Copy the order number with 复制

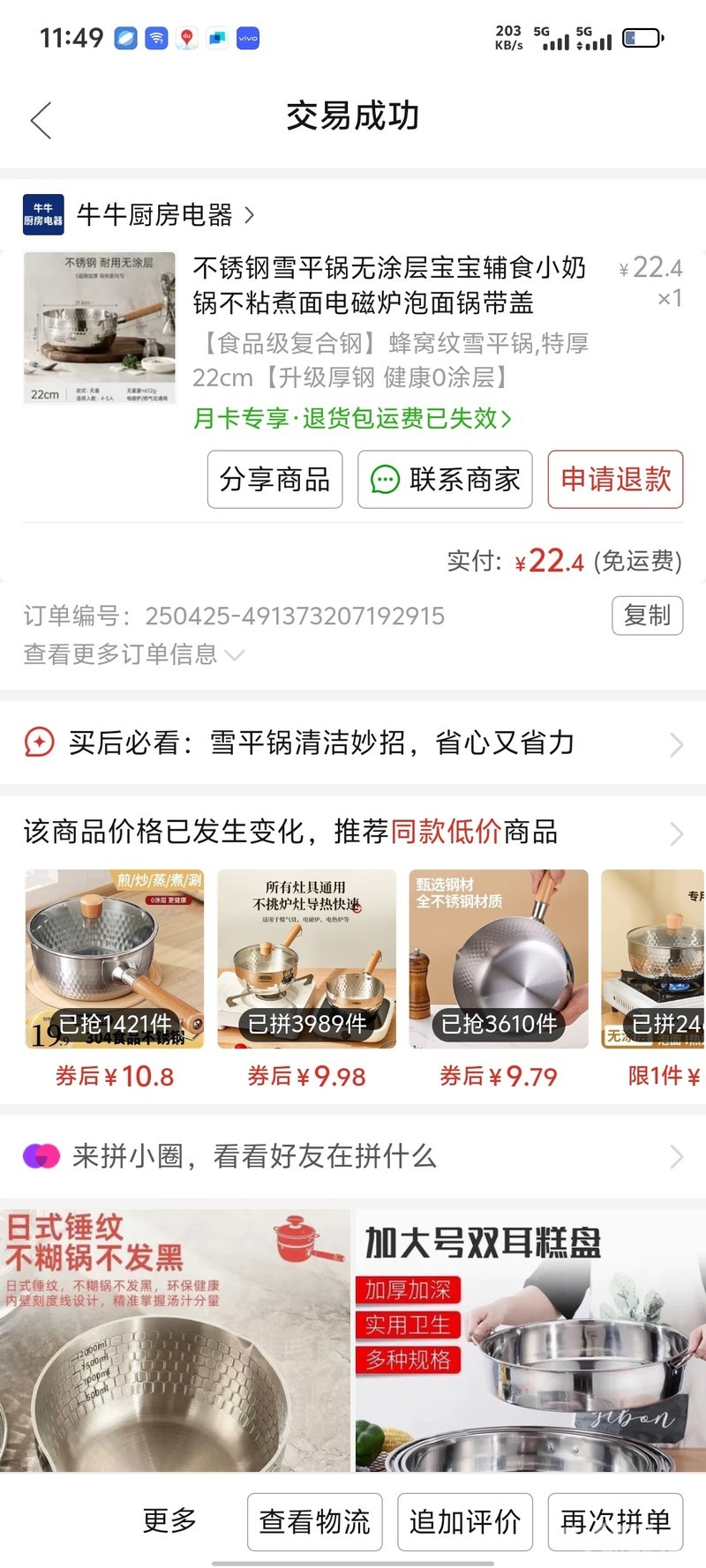pyautogui.click(x=647, y=616)
